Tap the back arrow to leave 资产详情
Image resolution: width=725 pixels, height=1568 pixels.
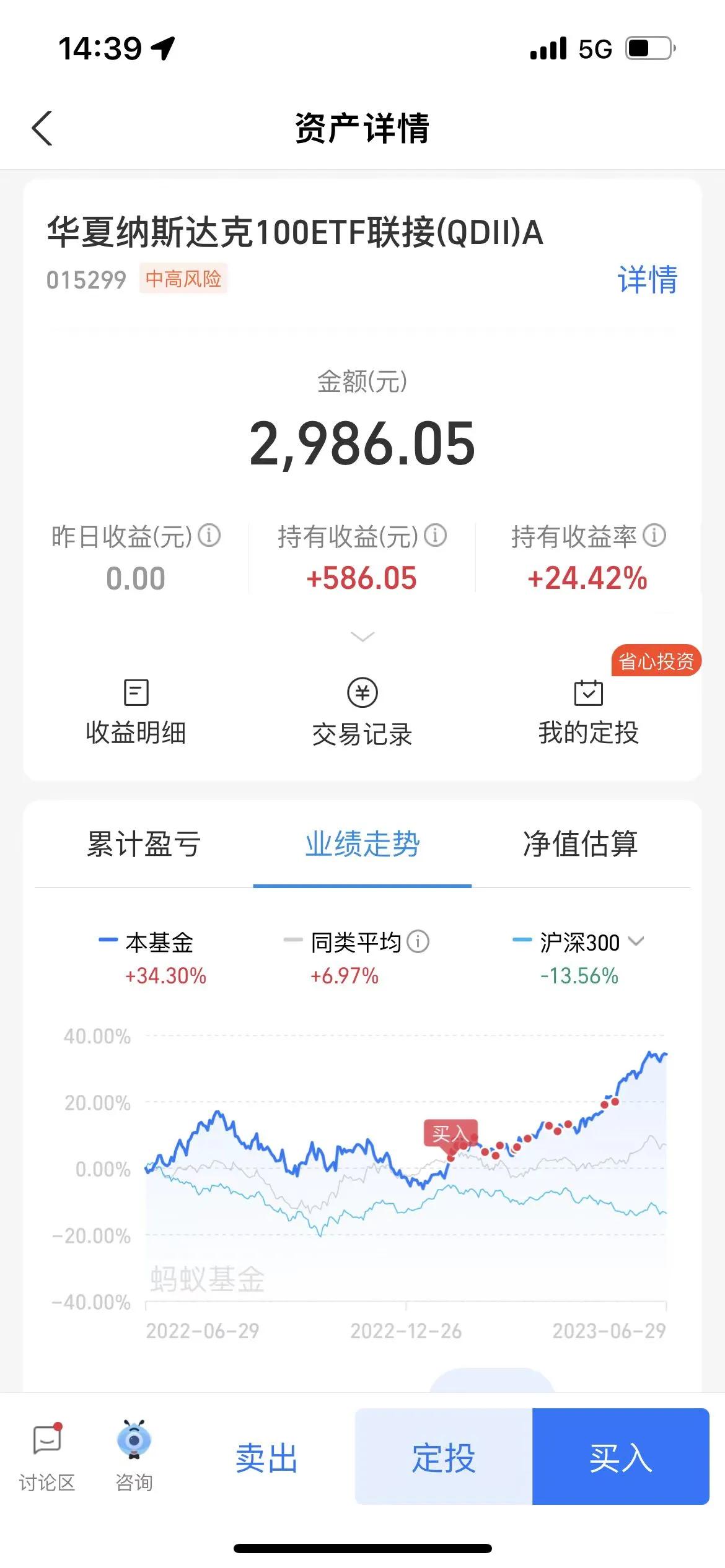pos(42,129)
